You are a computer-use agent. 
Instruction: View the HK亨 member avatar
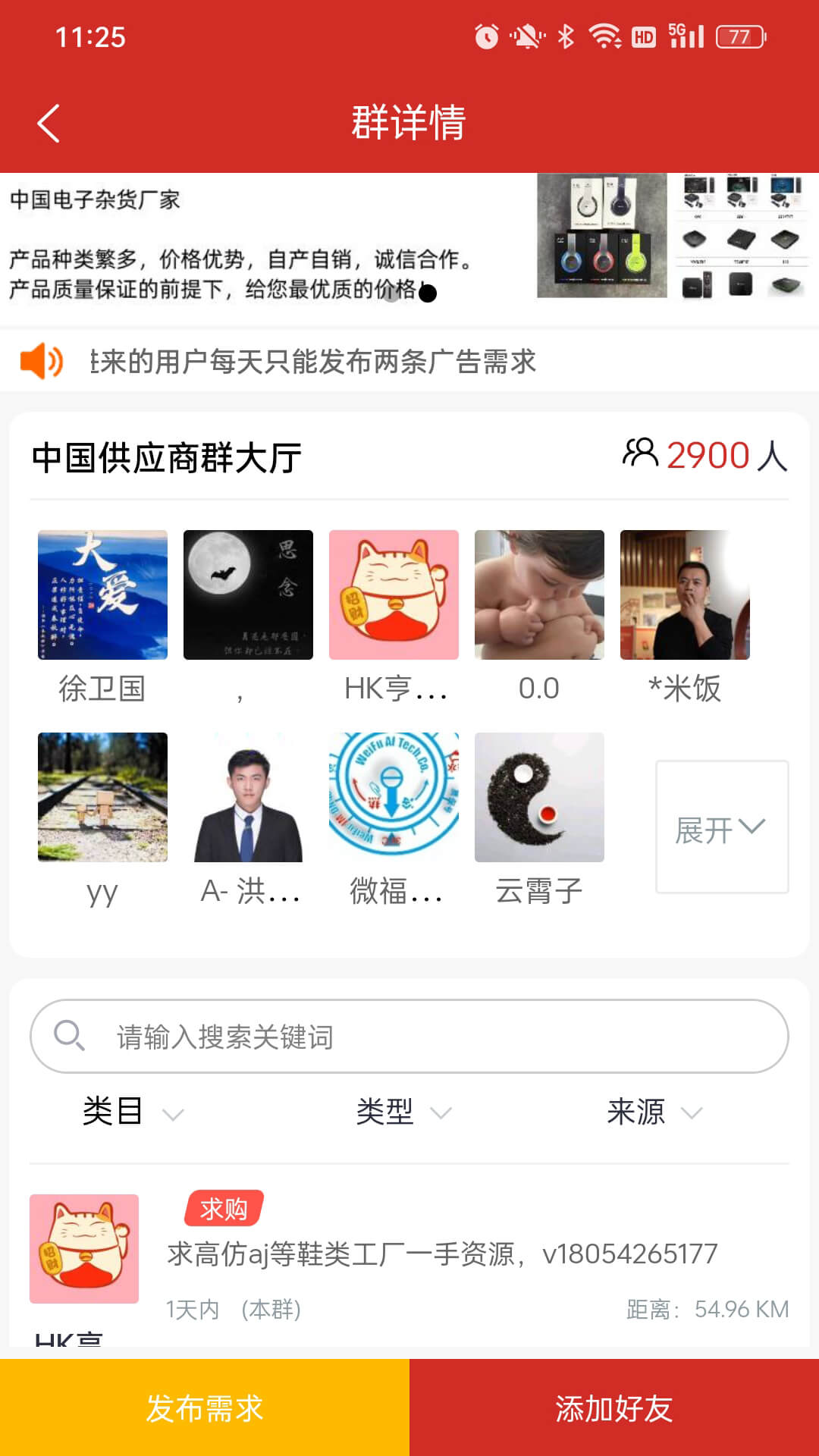(x=394, y=595)
